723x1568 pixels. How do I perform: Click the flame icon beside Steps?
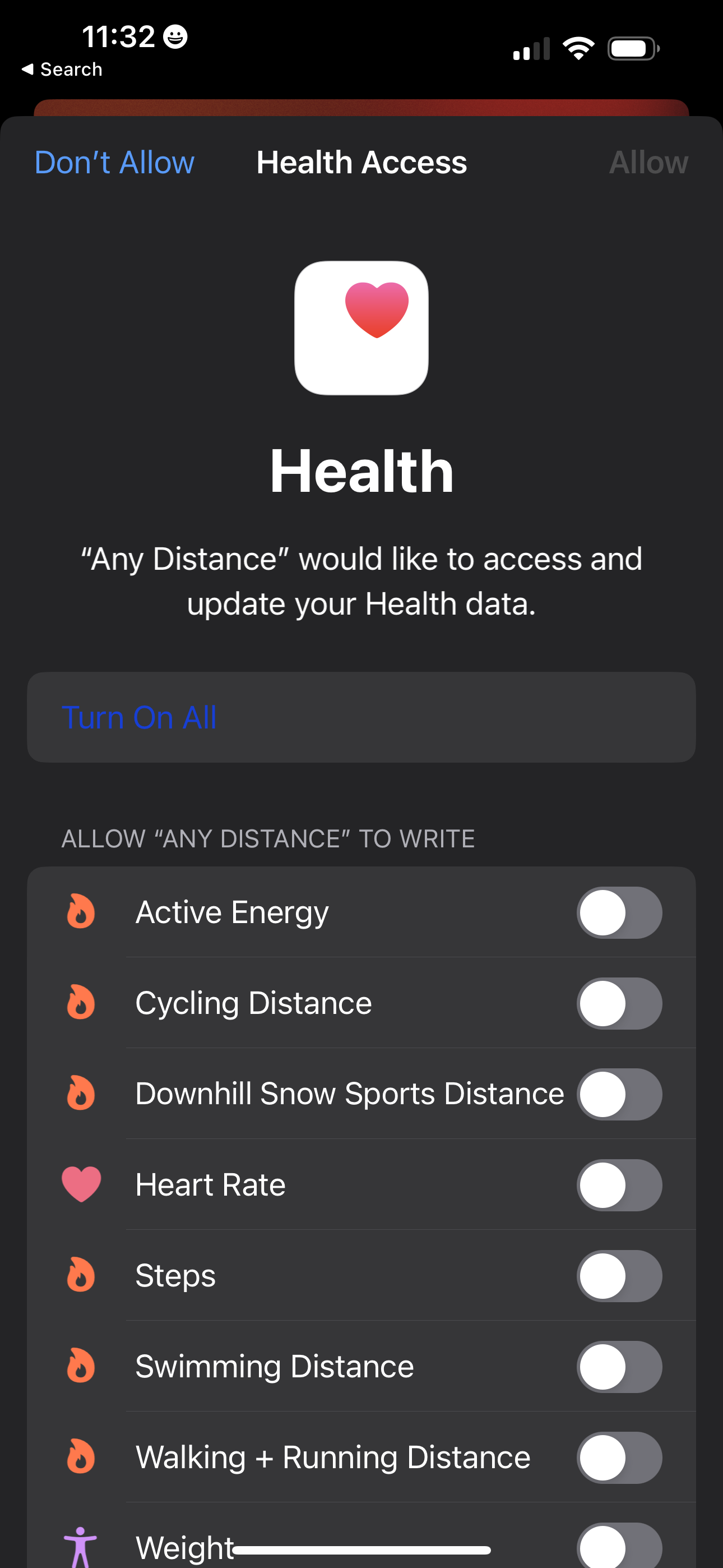pyautogui.click(x=81, y=1275)
